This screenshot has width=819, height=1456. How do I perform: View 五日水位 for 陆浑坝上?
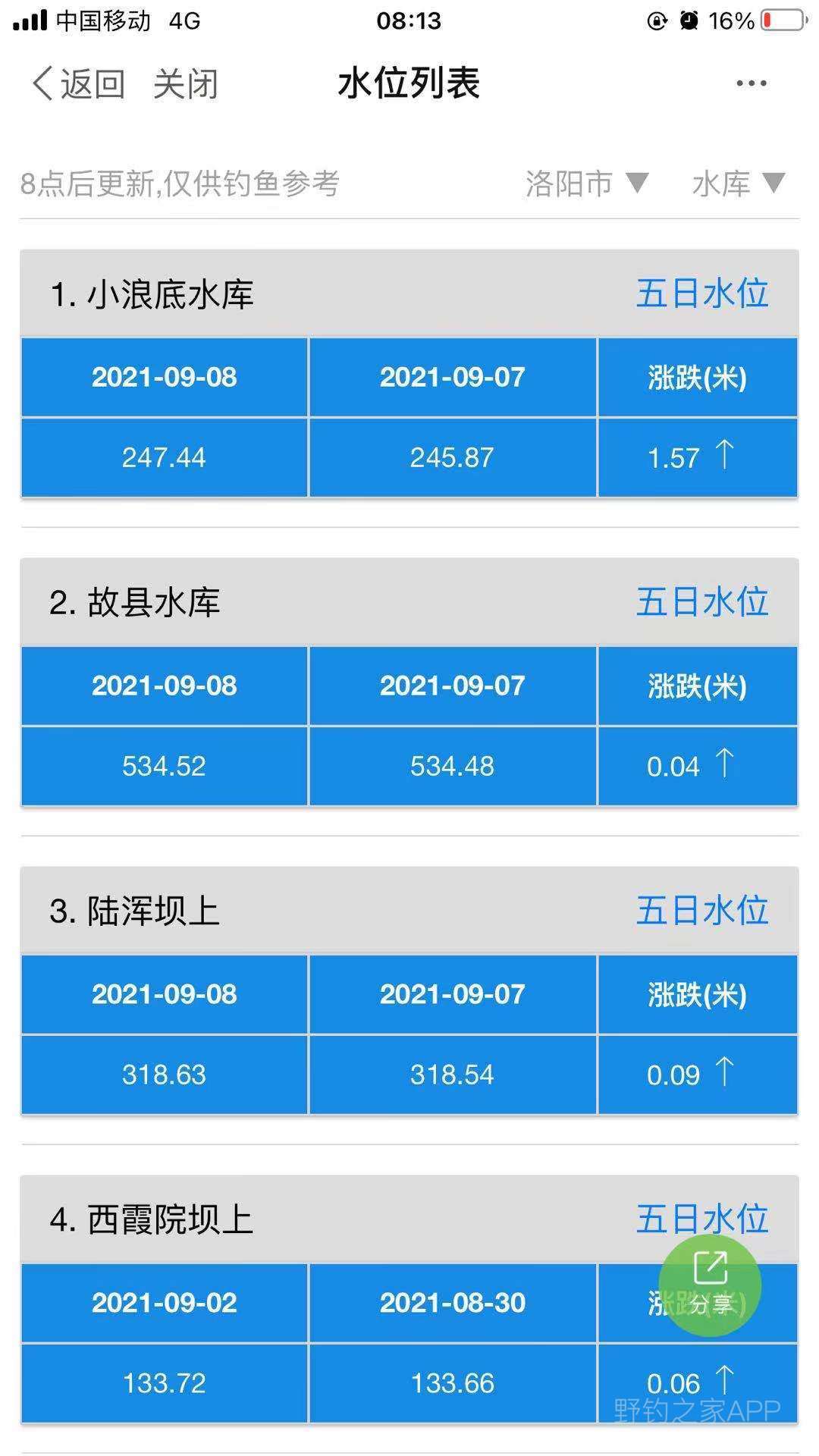coord(702,910)
